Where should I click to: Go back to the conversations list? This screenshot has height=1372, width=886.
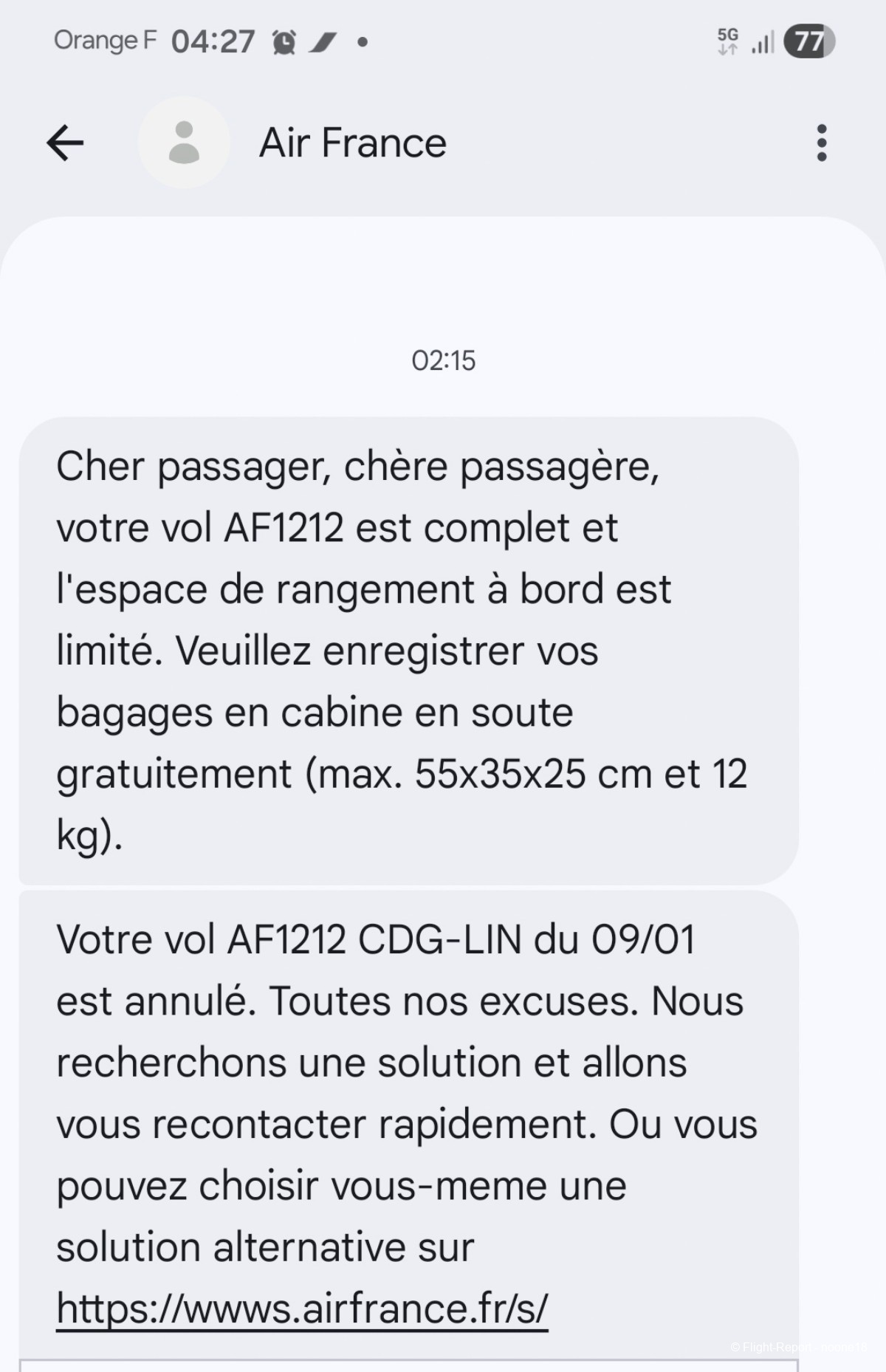coord(65,143)
